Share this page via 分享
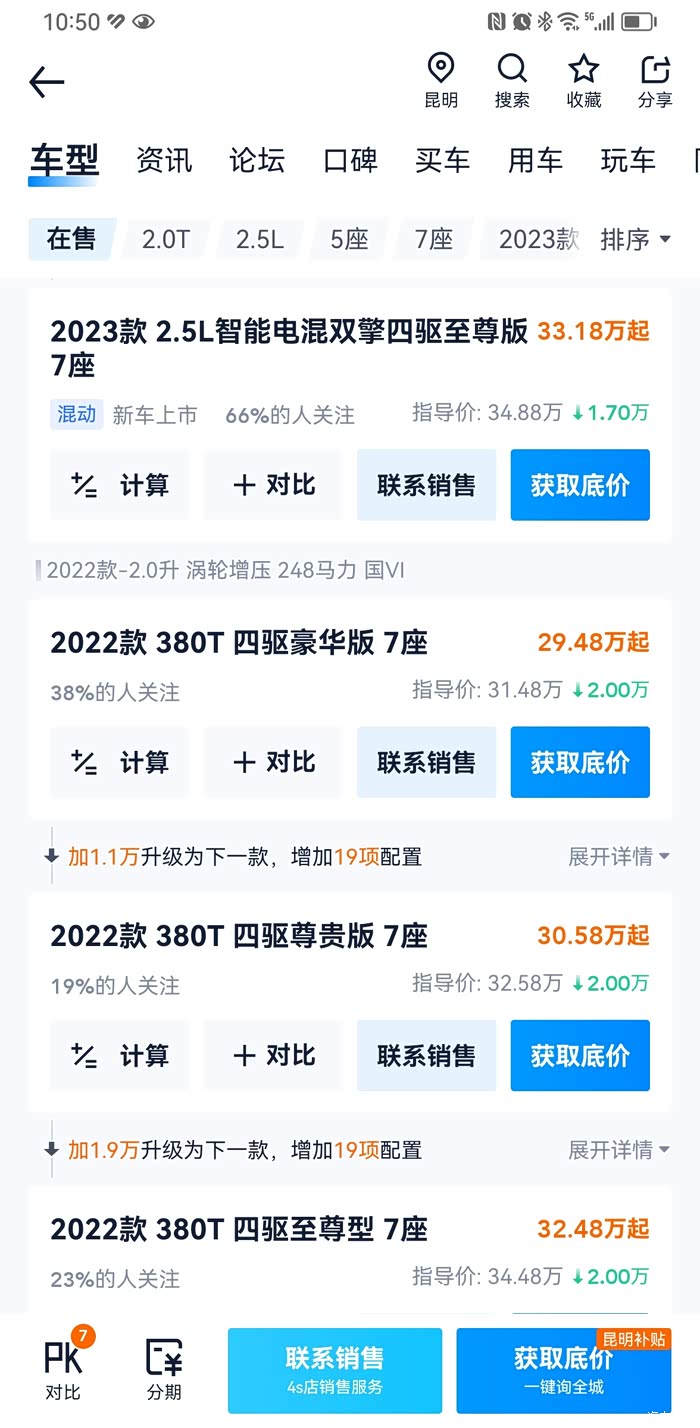Image resolution: width=700 pixels, height=1428 pixels. click(x=655, y=81)
